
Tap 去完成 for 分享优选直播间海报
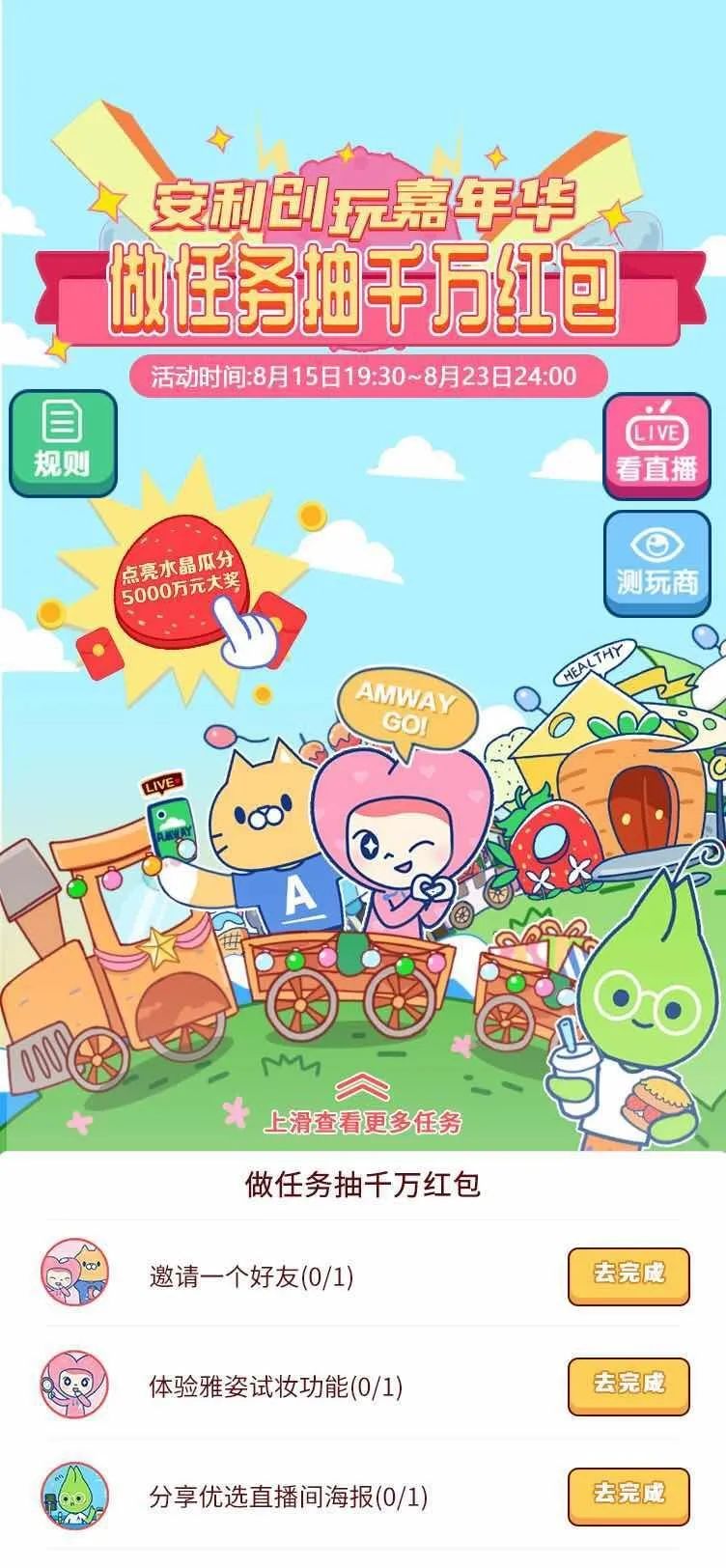click(628, 1496)
